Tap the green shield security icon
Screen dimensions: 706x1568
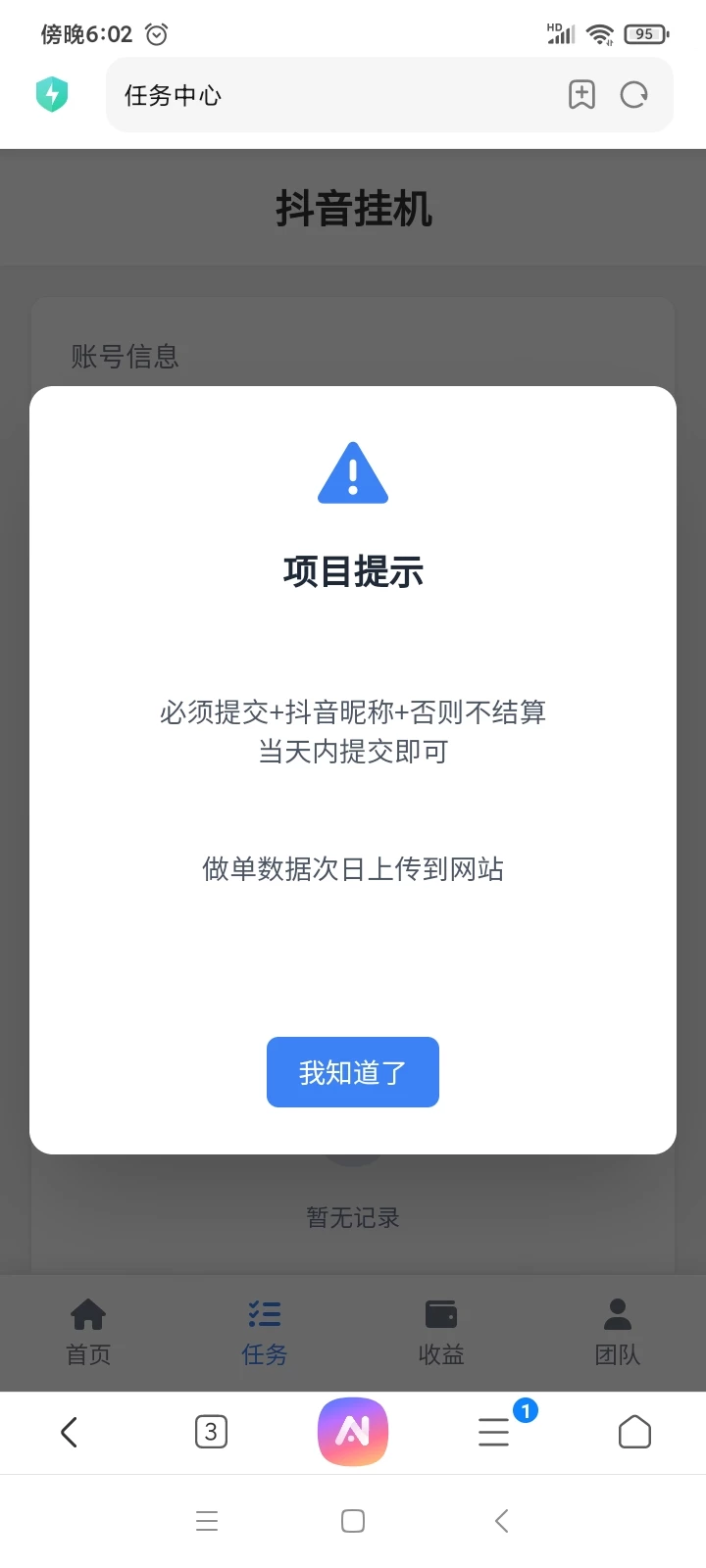pyautogui.click(x=52, y=94)
